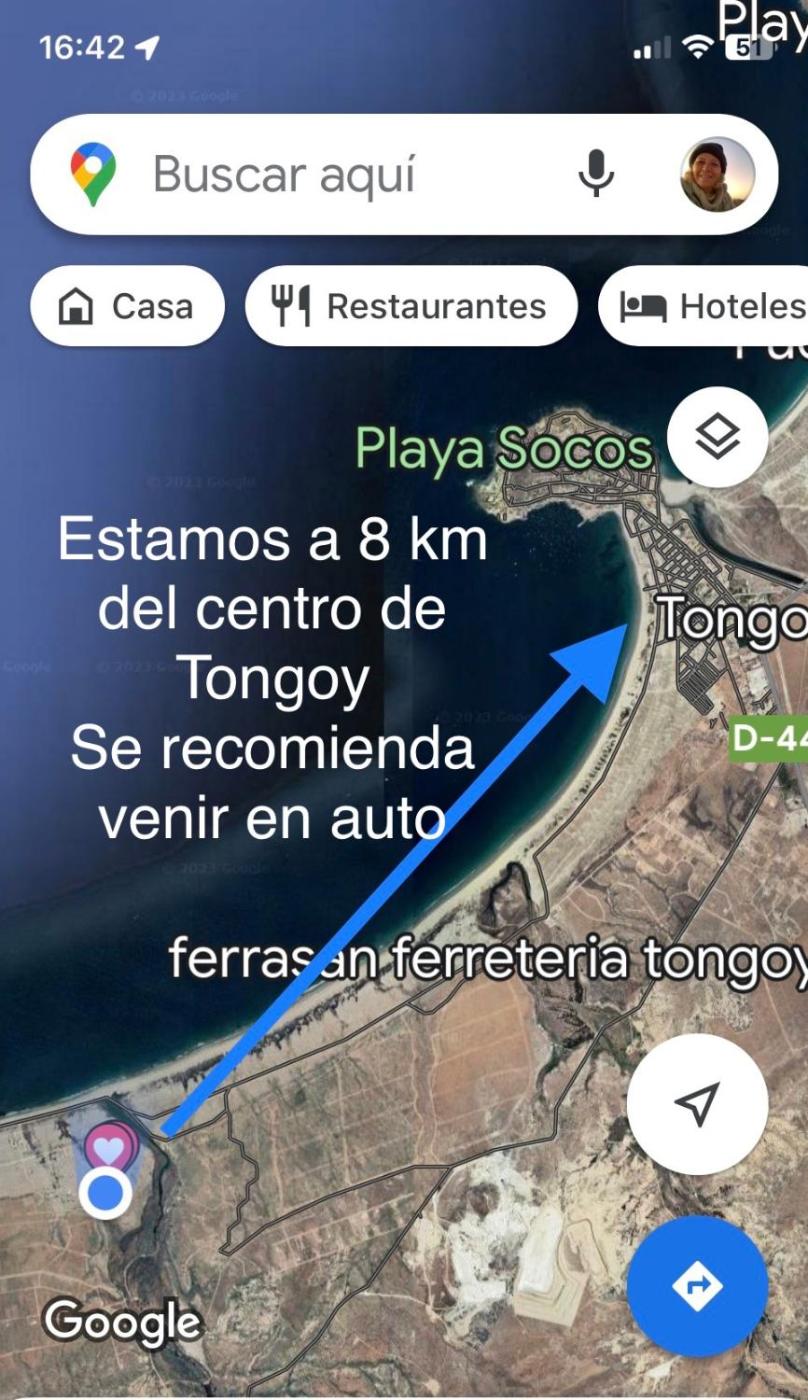Open the saved place heart pin

pyautogui.click(x=110, y=1147)
